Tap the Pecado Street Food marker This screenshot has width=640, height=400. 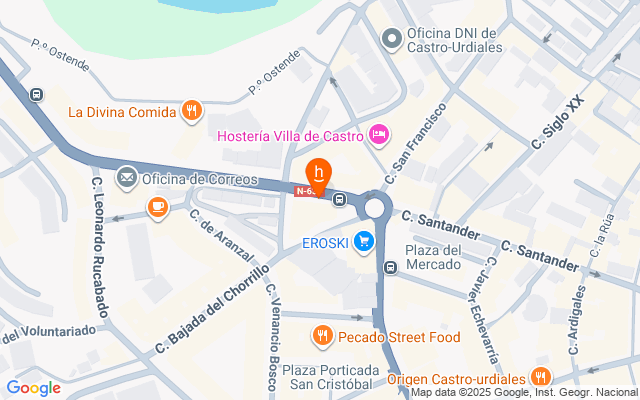click(322, 336)
